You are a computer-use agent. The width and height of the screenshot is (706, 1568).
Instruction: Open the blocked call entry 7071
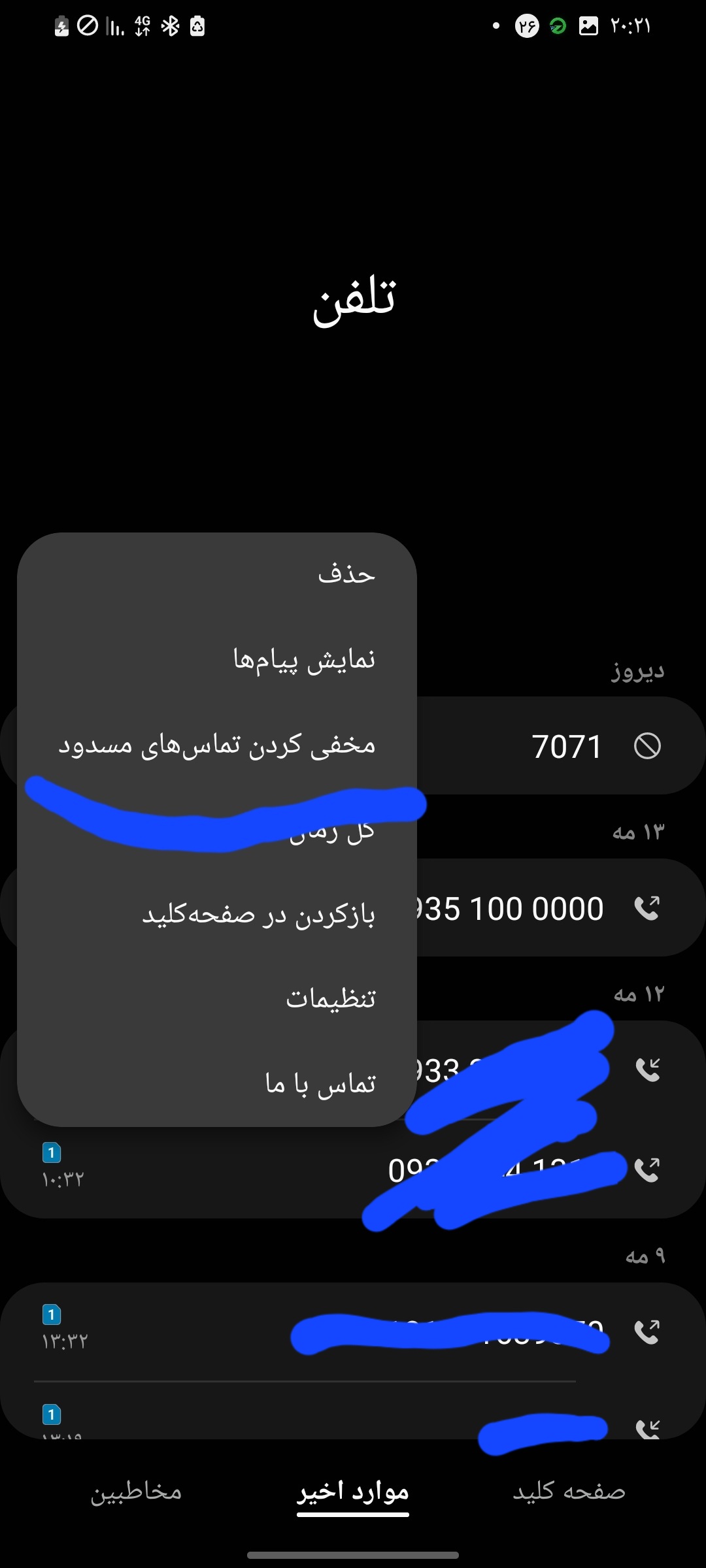[x=562, y=746]
